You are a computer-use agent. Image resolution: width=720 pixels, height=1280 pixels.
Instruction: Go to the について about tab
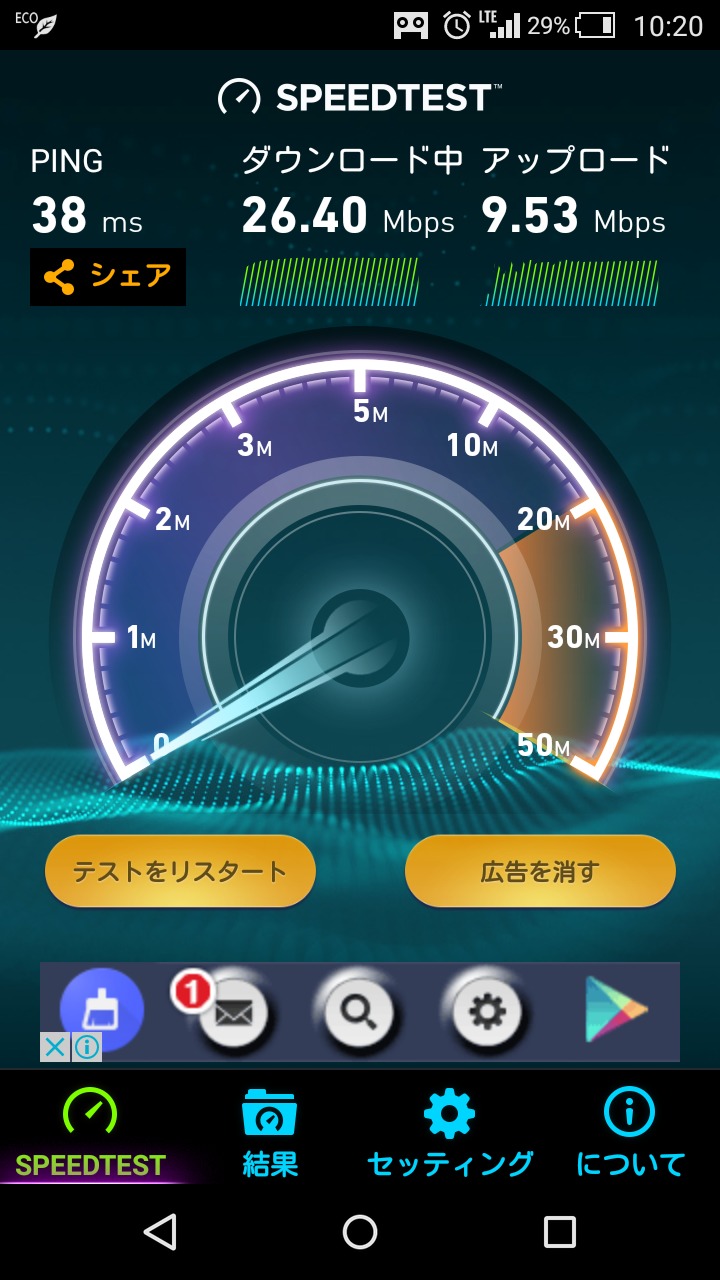point(630,1134)
